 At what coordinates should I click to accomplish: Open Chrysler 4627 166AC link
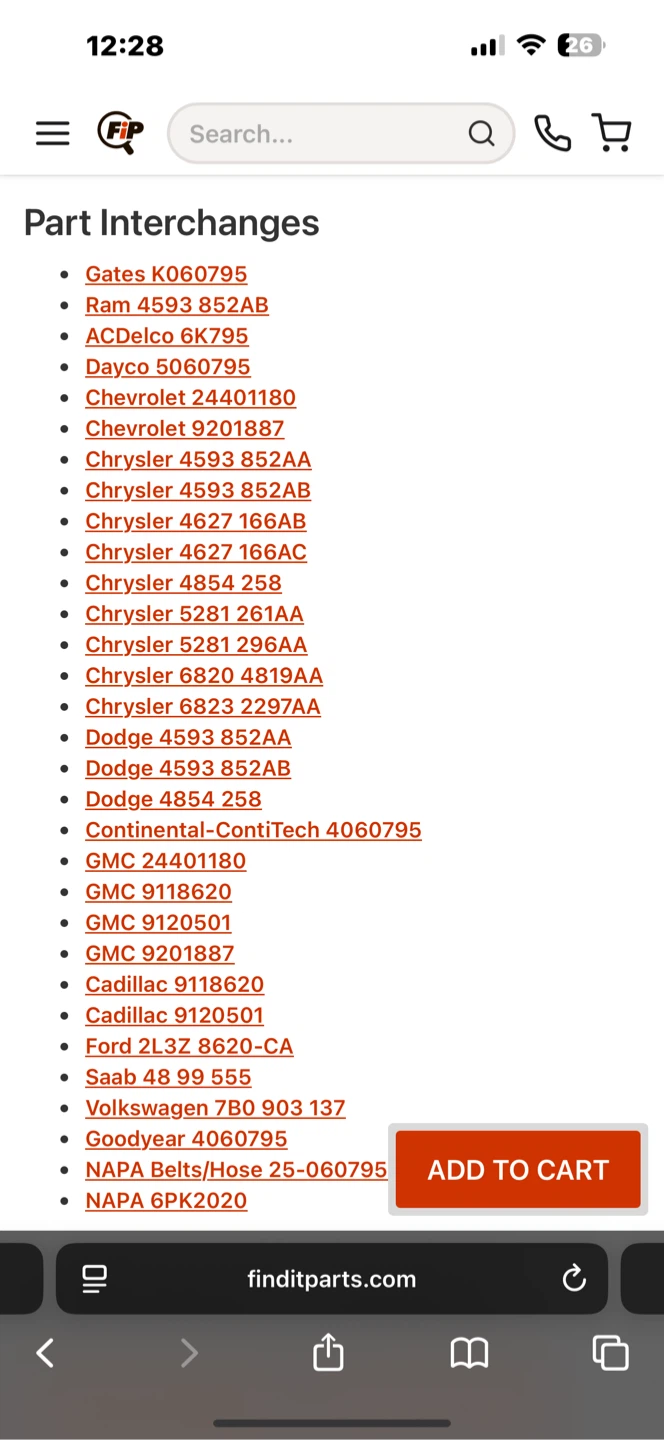[196, 552]
